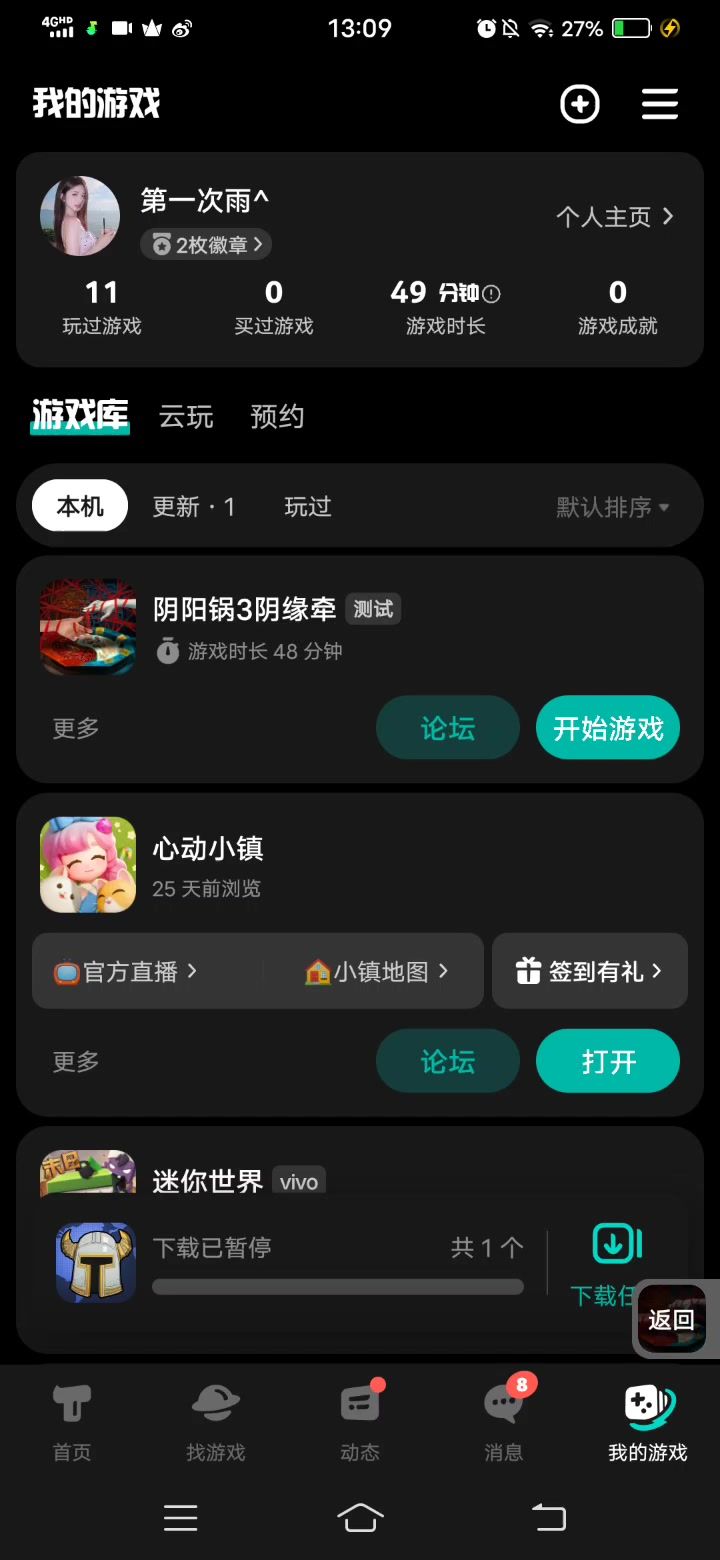Switch to the 预约 tab
The height and width of the screenshot is (1560, 720).
point(277,417)
